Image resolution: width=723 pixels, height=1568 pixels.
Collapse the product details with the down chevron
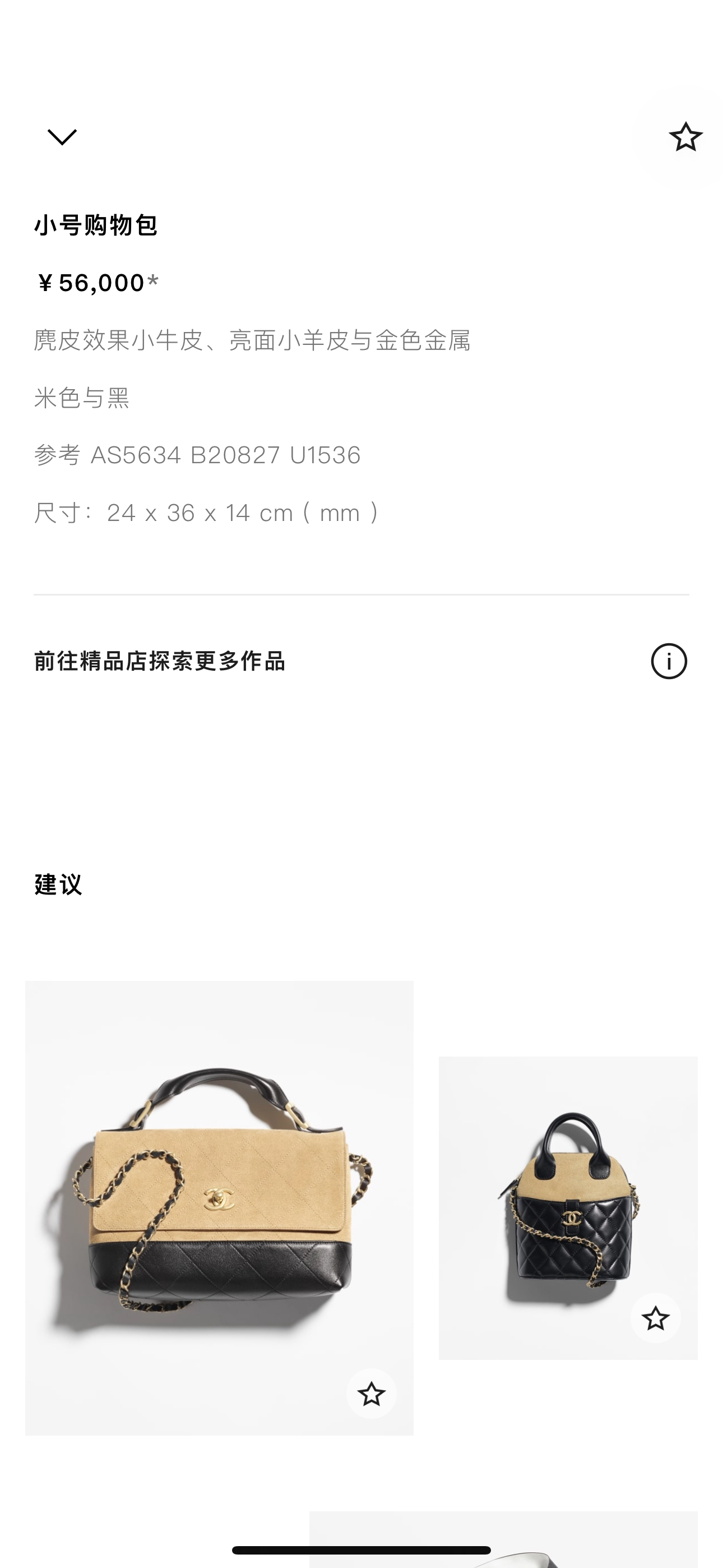pyautogui.click(x=62, y=137)
